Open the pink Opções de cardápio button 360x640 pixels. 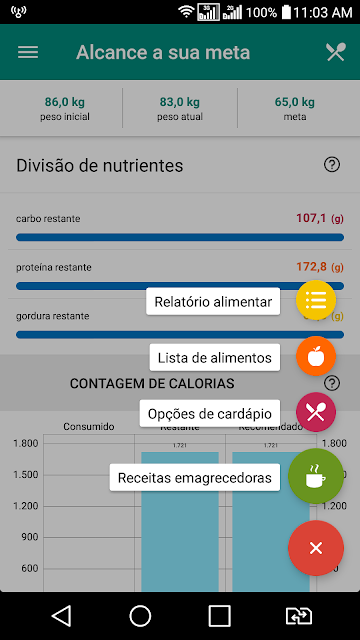[316, 412]
